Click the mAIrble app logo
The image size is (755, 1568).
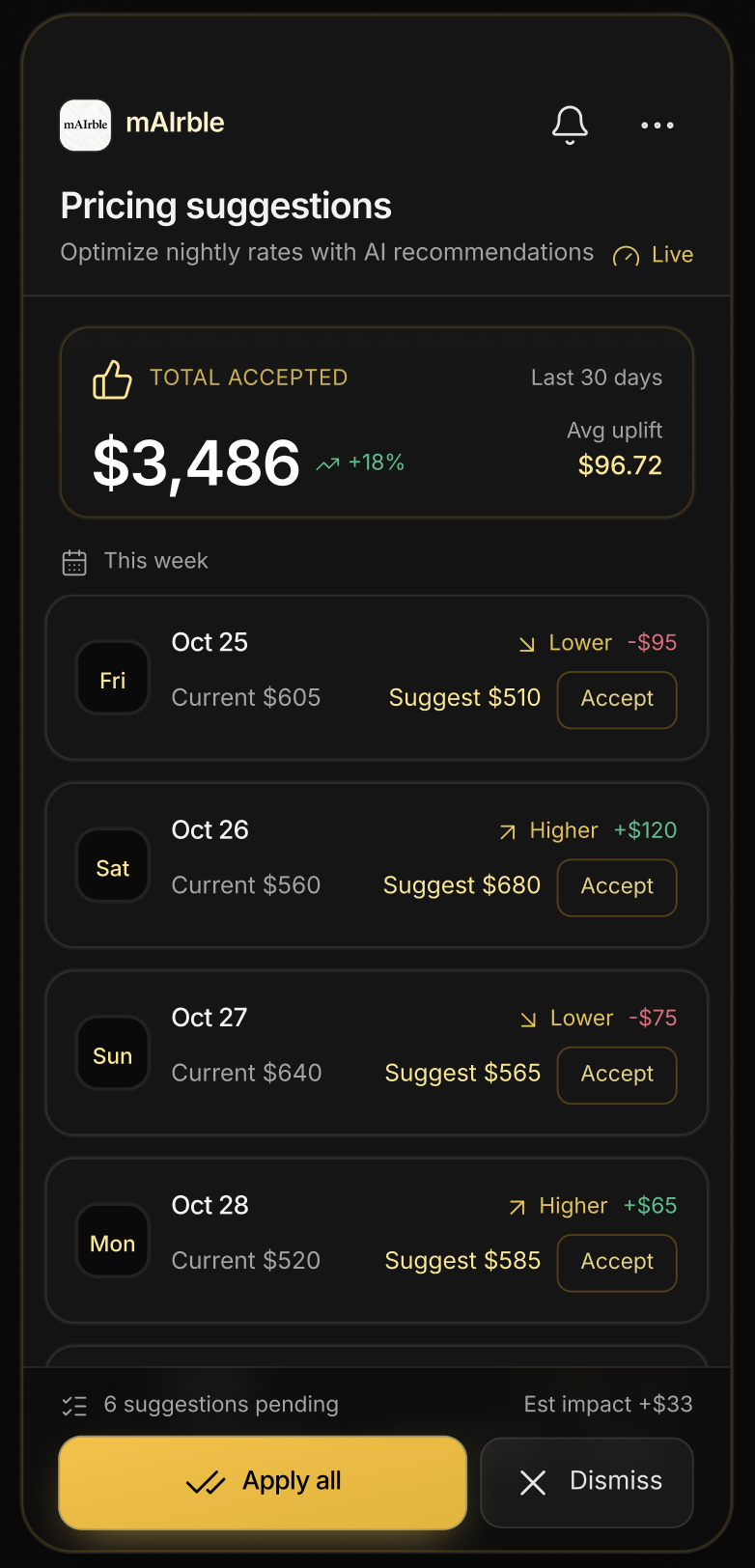[85, 124]
